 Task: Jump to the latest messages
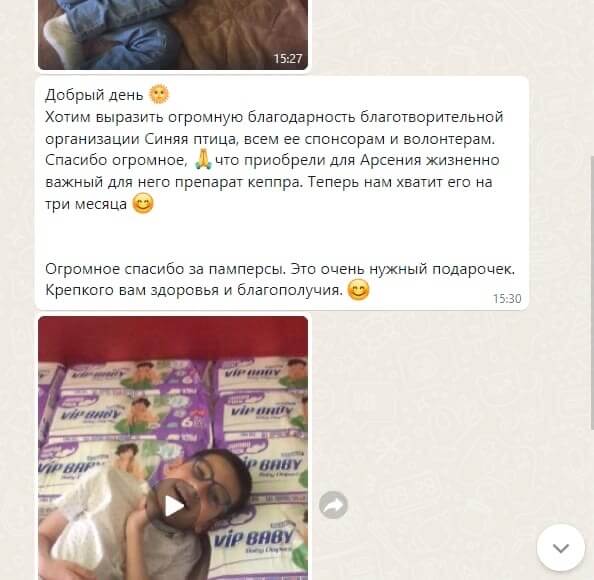tap(561, 548)
